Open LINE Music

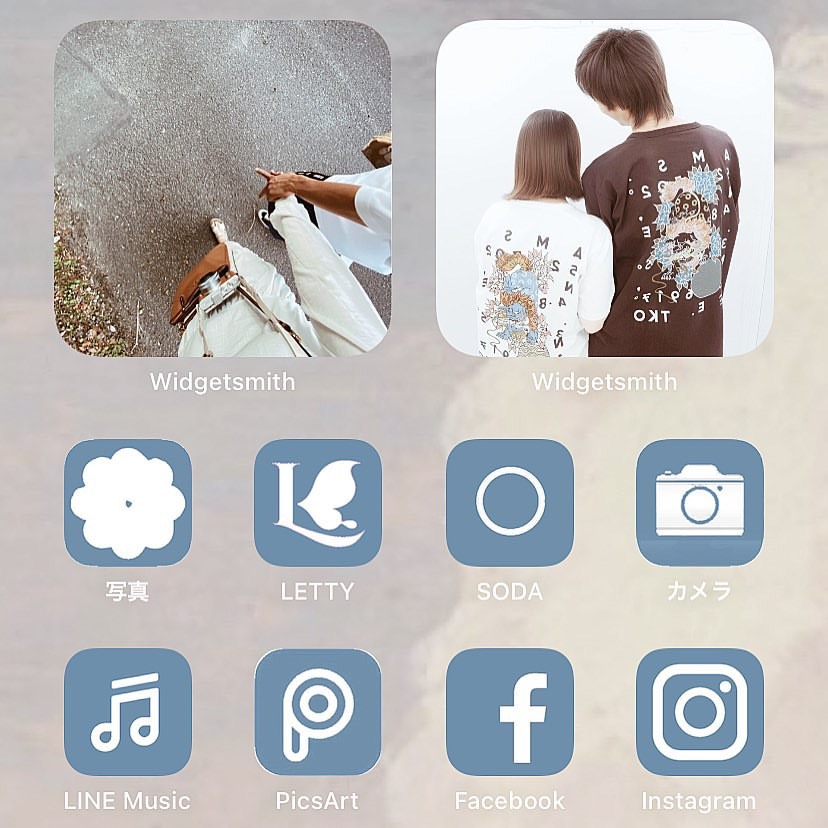127,712
